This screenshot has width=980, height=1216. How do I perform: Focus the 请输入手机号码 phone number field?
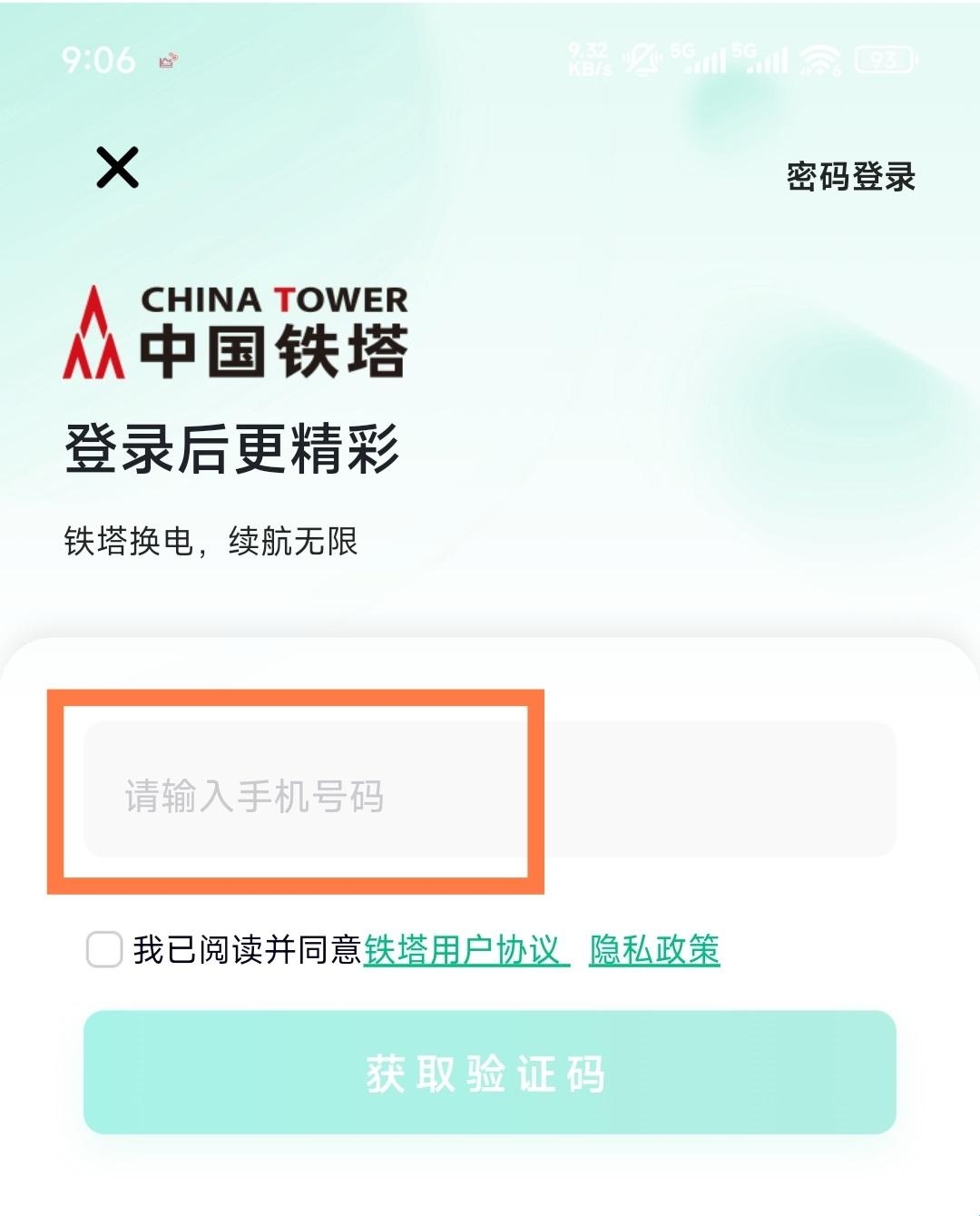pos(488,791)
